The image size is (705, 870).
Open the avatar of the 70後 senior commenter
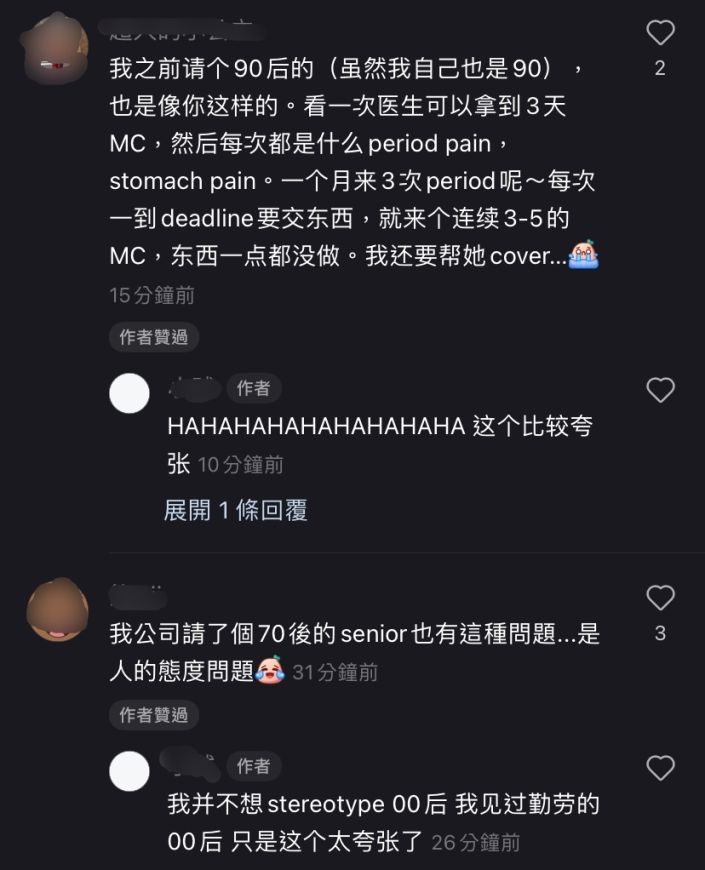tap(57, 609)
